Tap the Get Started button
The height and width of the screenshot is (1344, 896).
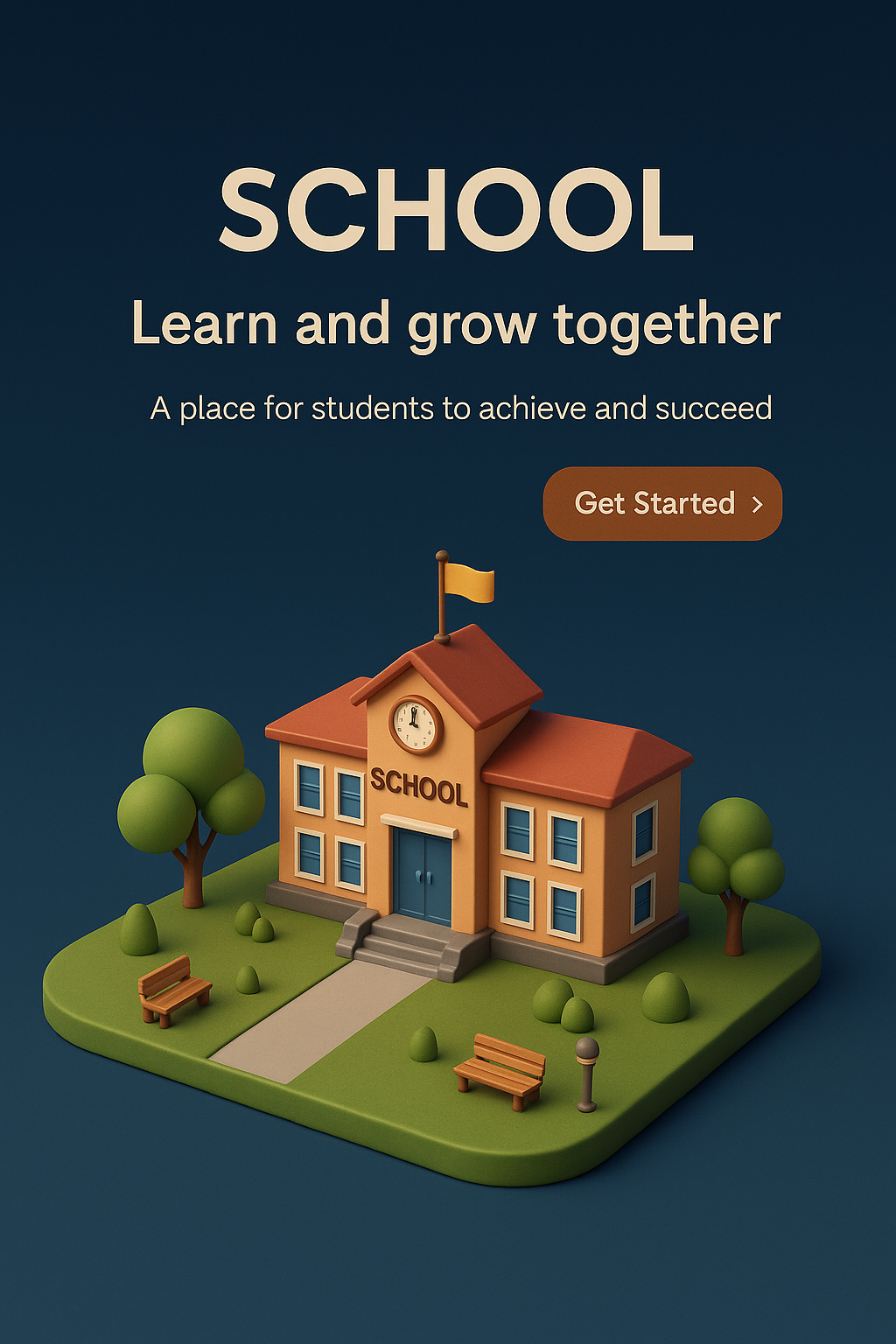coord(662,504)
